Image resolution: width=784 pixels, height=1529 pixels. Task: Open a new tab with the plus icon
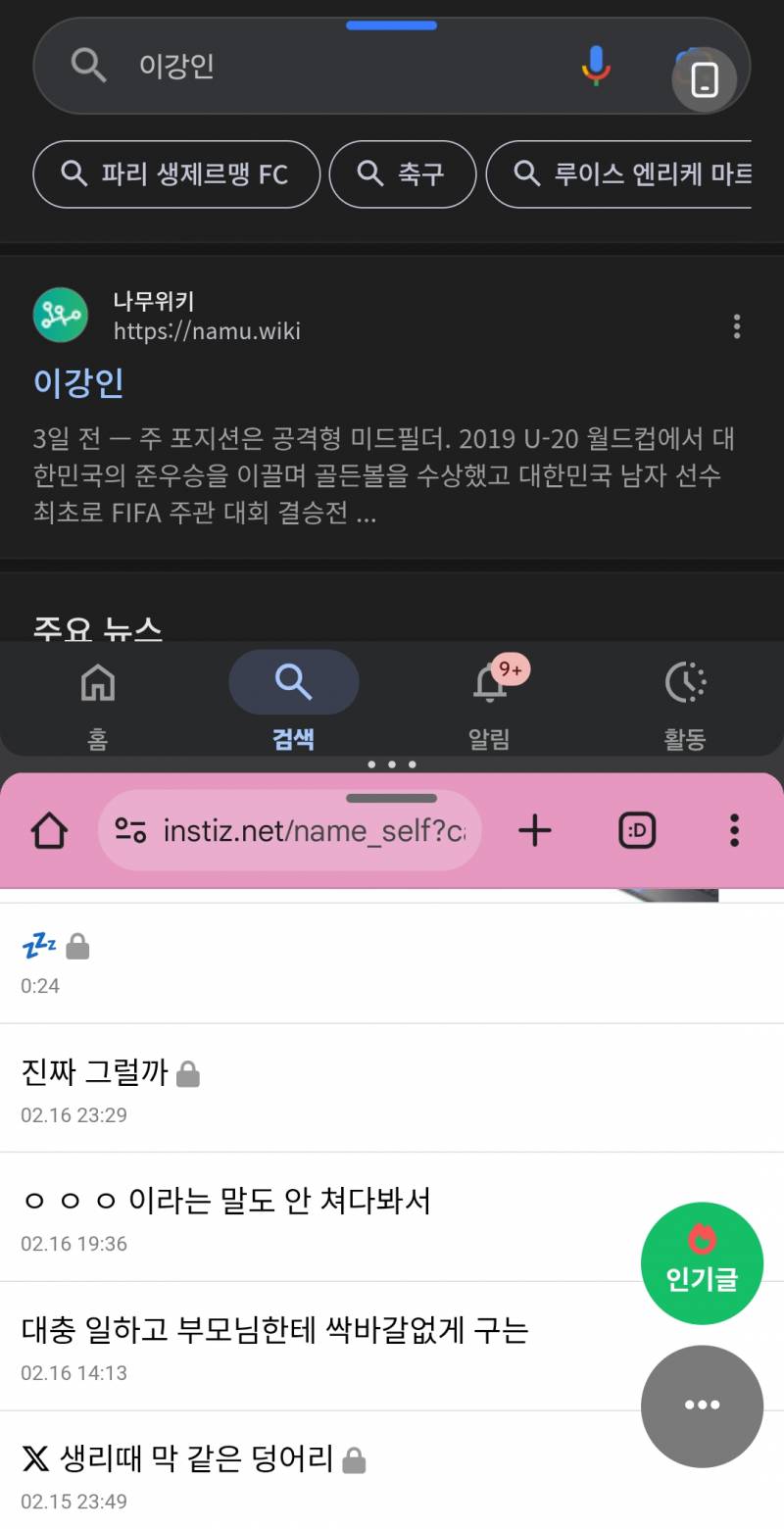(x=535, y=830)
